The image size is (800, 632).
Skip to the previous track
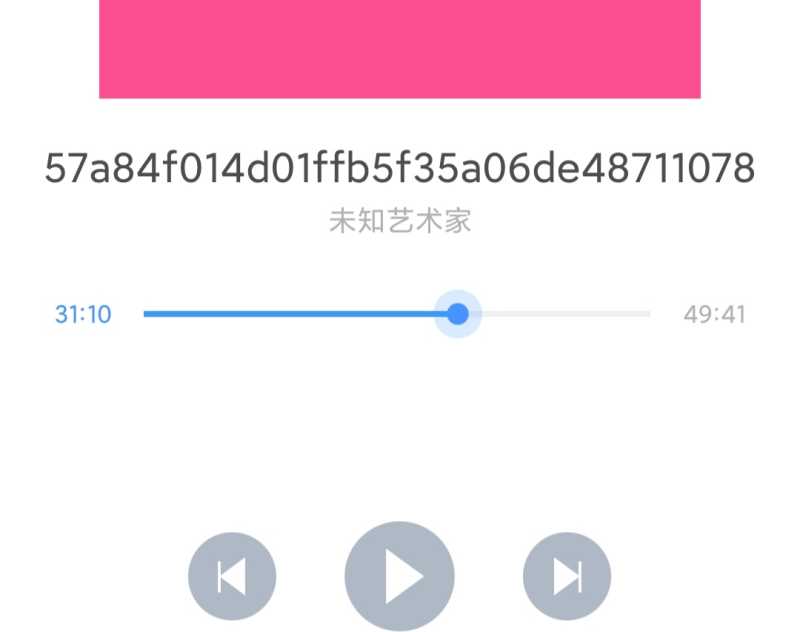pyautogui.click(x=232, y=577)
